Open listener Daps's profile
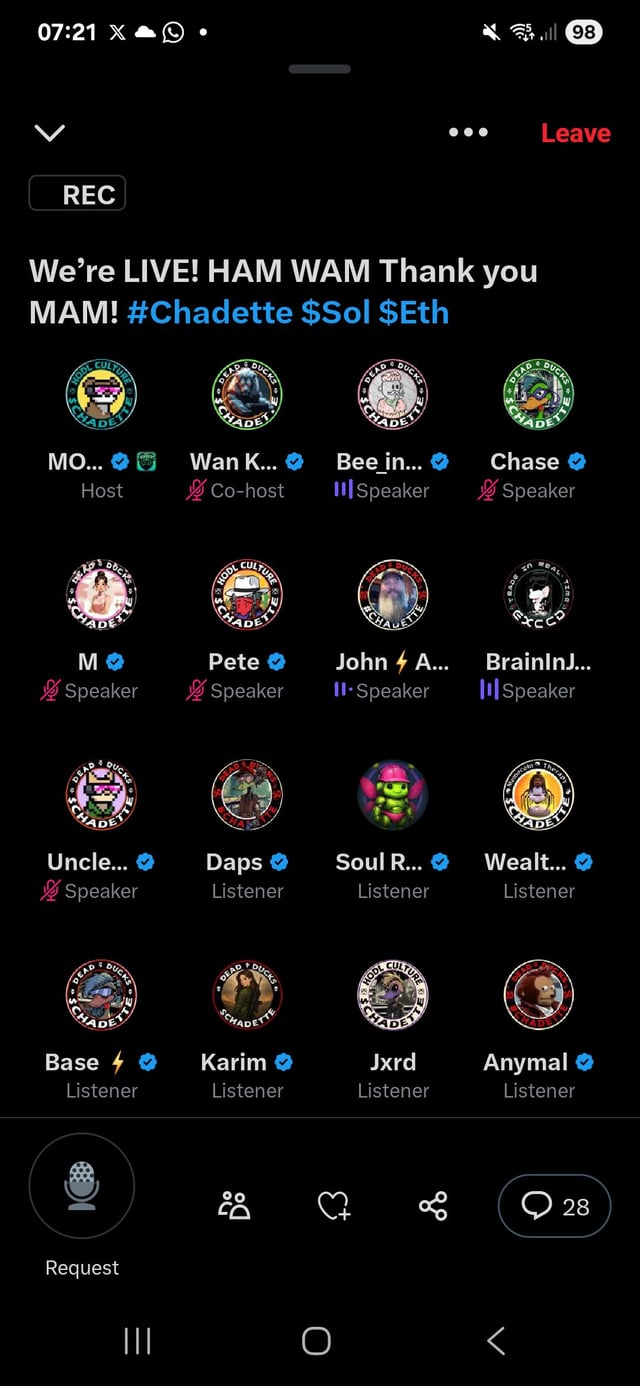 tap(247, 794)
